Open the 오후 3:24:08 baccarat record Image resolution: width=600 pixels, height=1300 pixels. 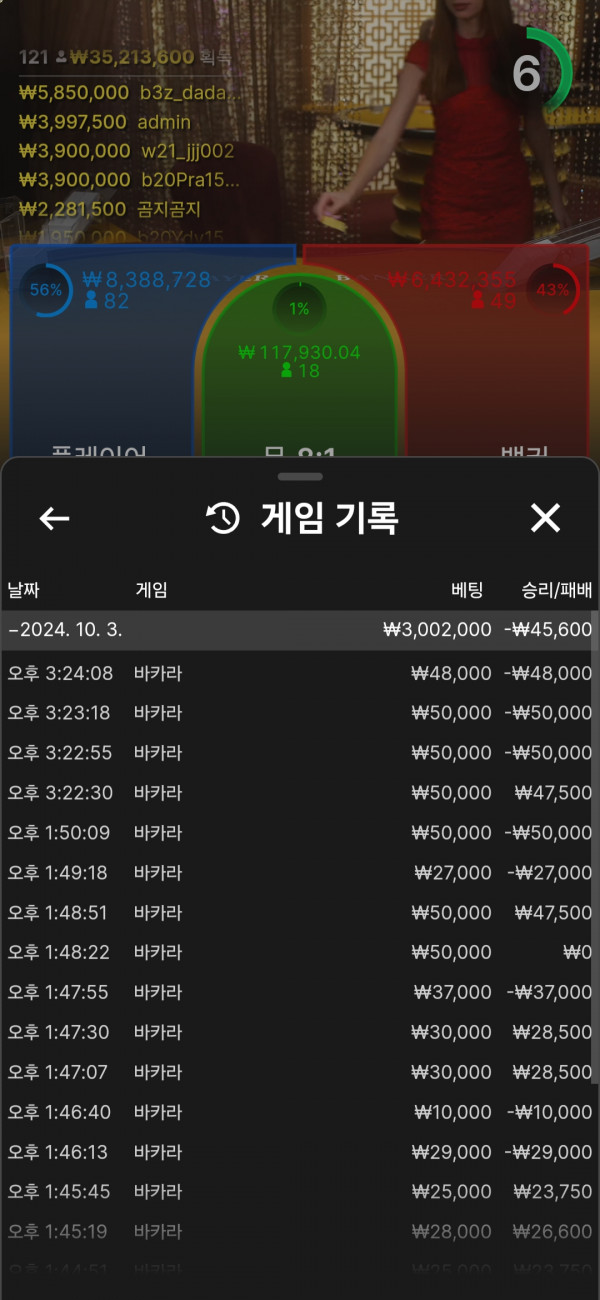pos(298,673)
